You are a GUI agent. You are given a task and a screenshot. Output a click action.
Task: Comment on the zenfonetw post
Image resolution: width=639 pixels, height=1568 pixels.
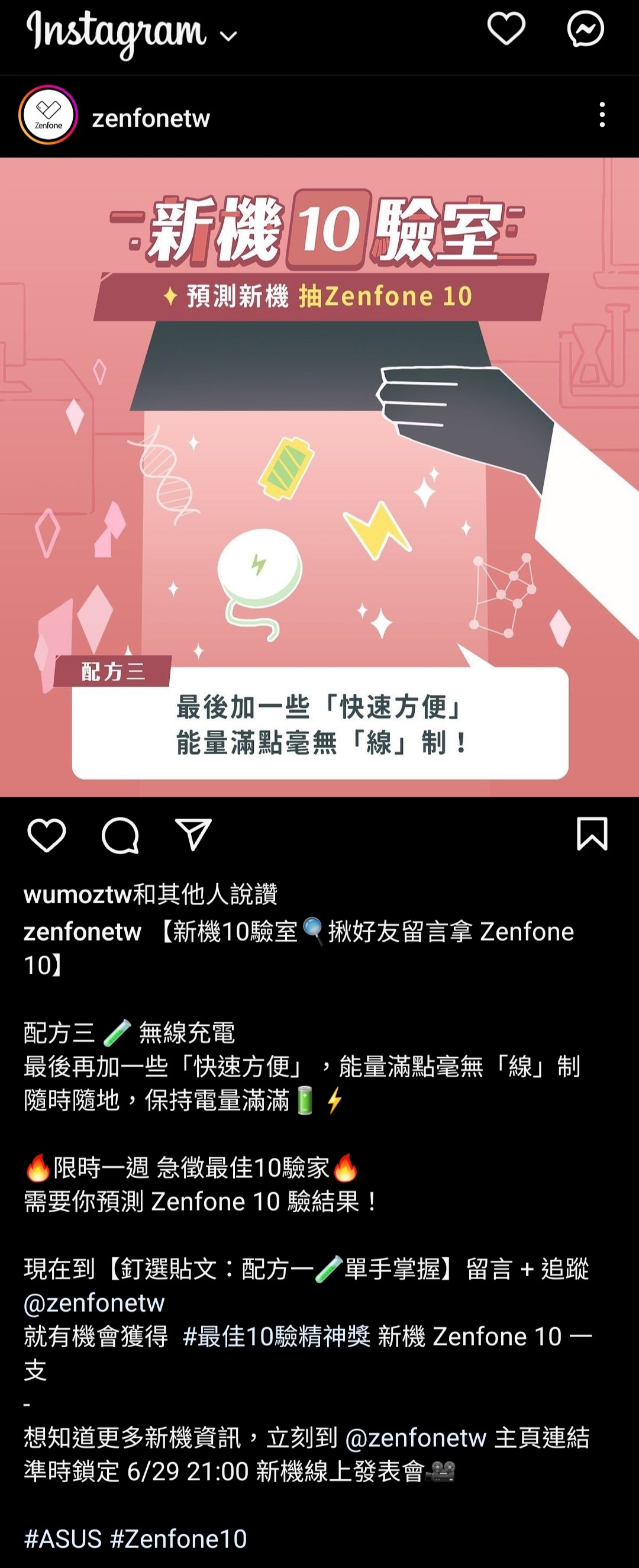click(x=121, y=835)
